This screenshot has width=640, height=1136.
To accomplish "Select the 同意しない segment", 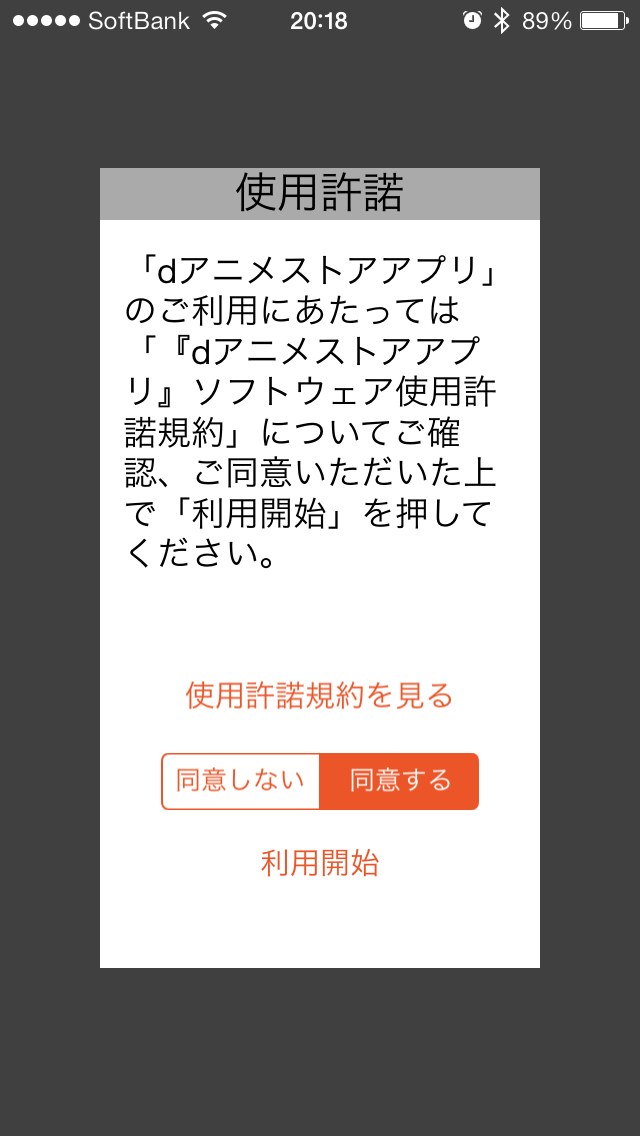I will click(240, 781).
